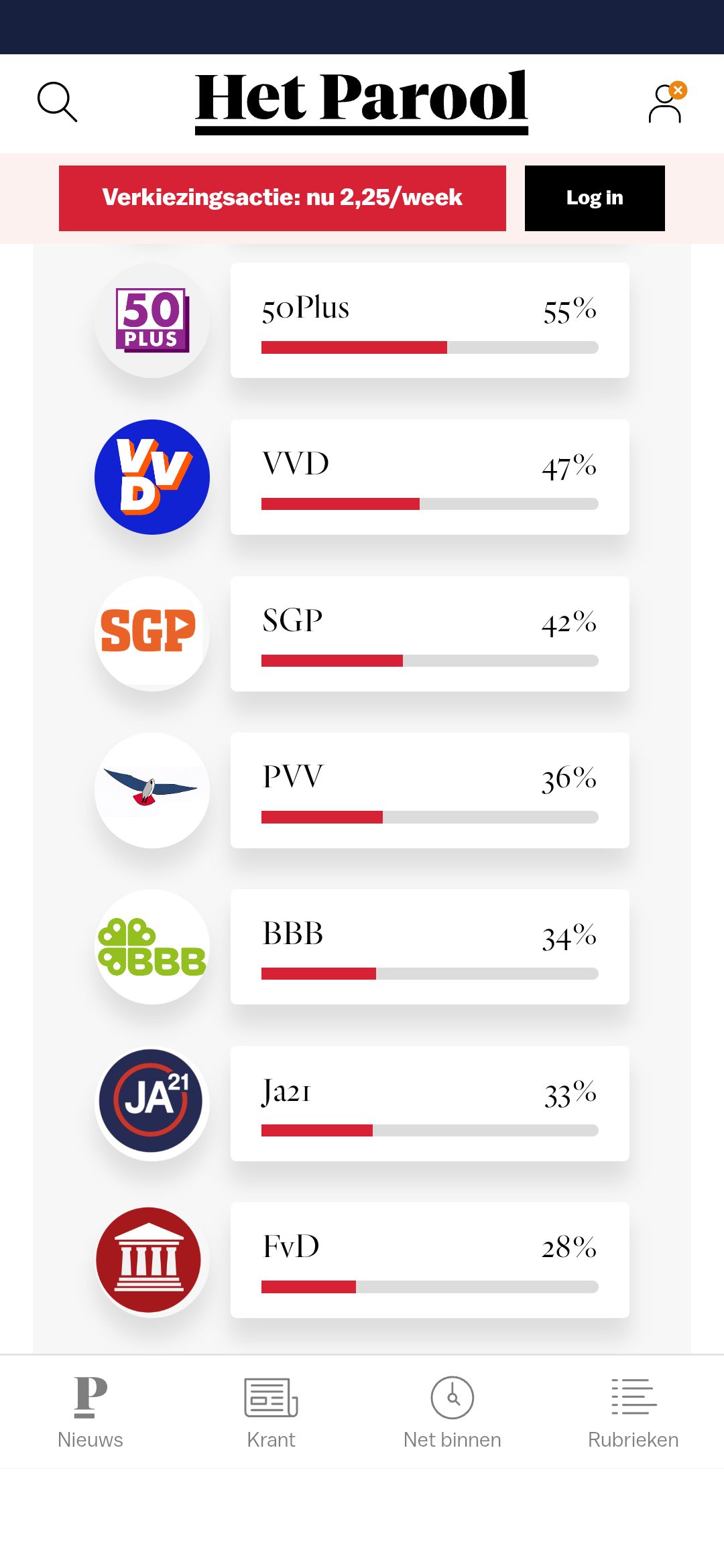Open the BBB result card
This screenshot has width=724, height=1568.
click(x=429, y=947)
